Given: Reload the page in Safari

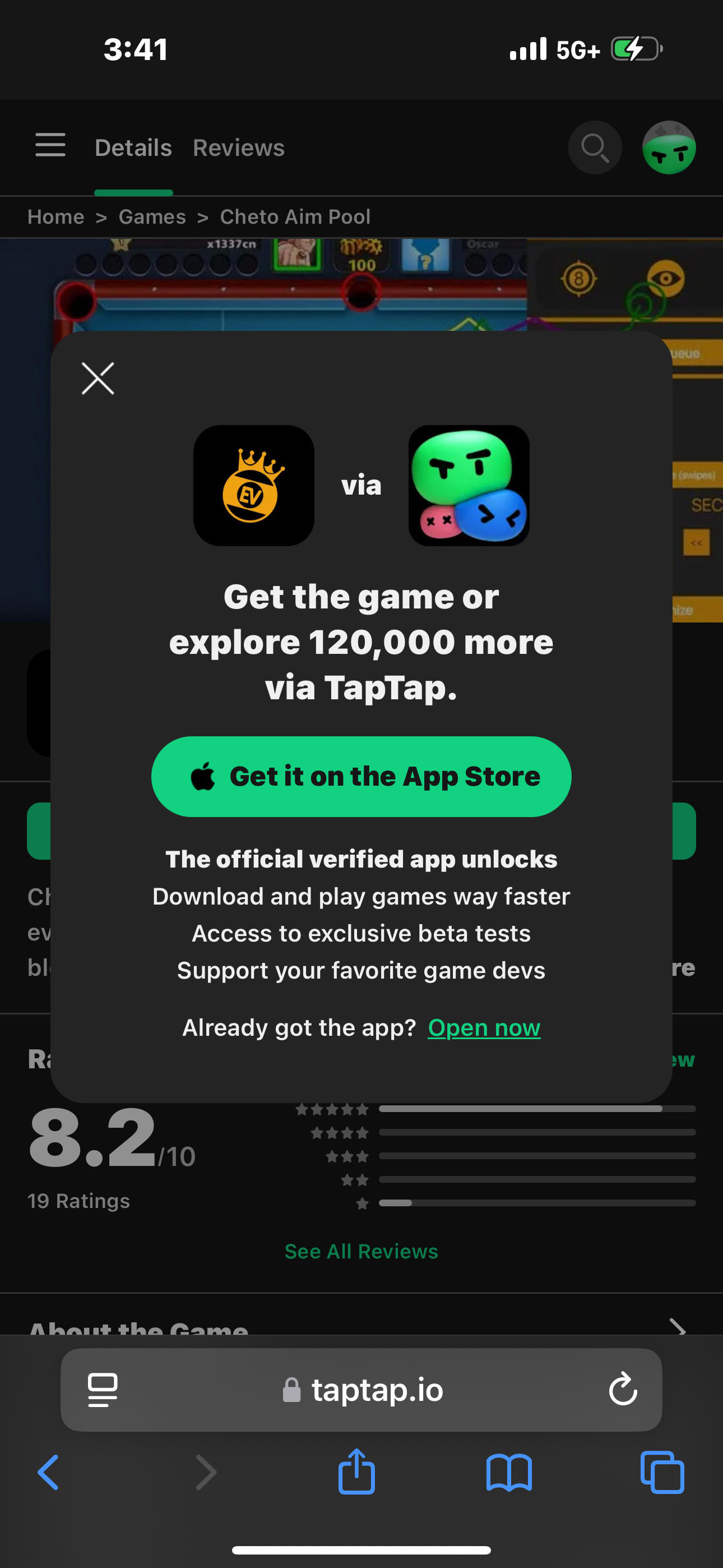Looking at the screenshot, I should [x=623, y=1390].
